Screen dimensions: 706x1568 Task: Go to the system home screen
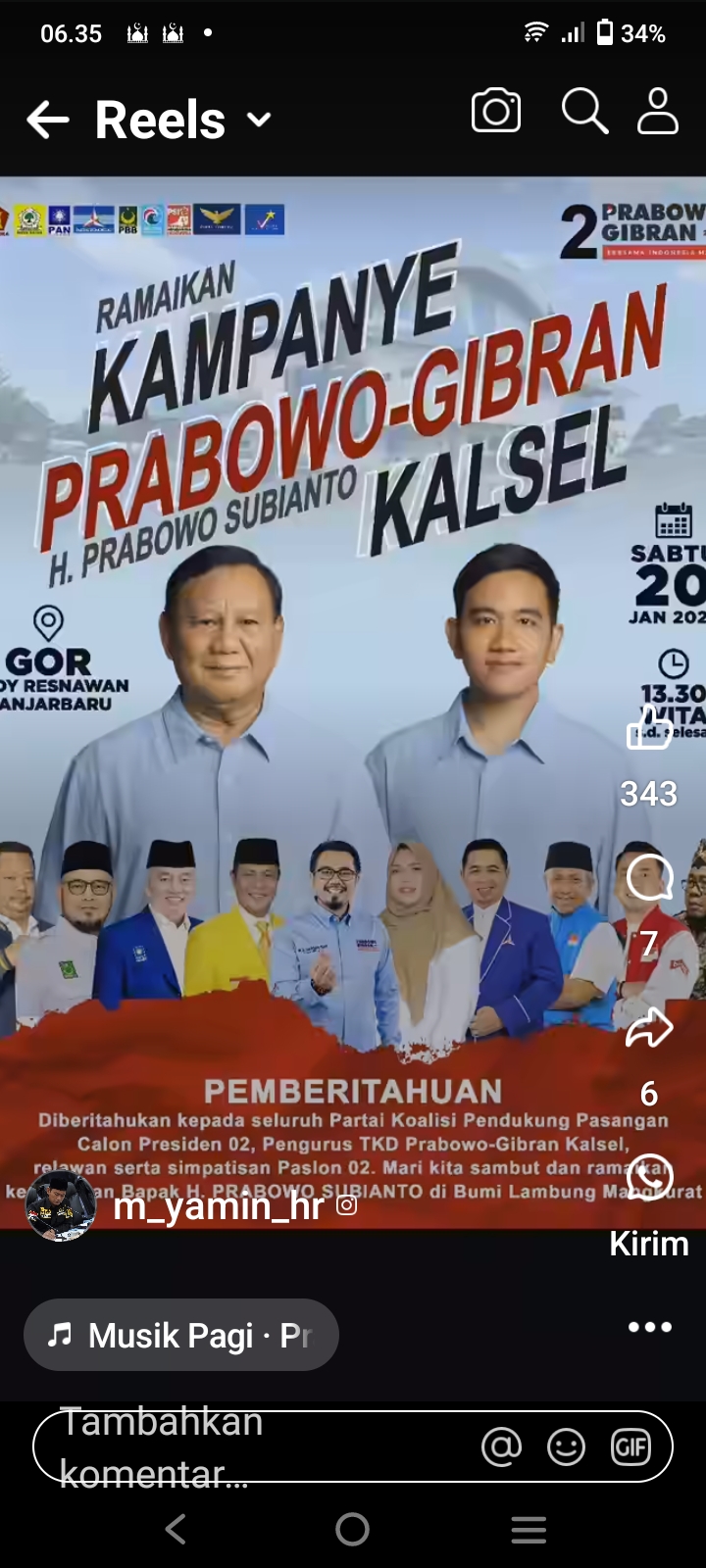tap(353, 1529)
